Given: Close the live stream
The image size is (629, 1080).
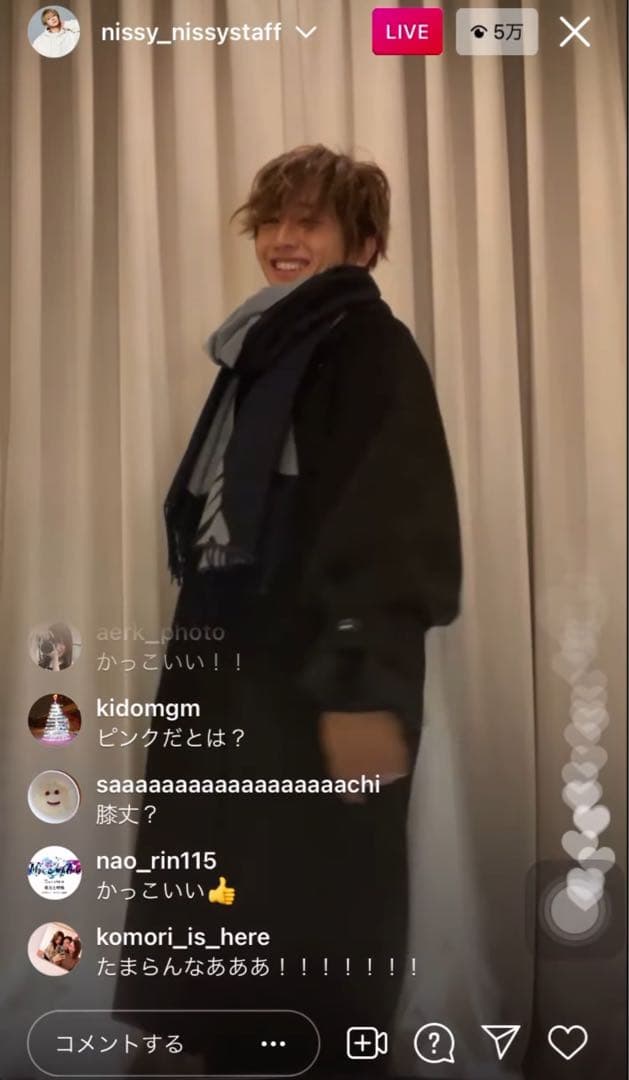Looking at the screenshot, I should coord(575,32).
